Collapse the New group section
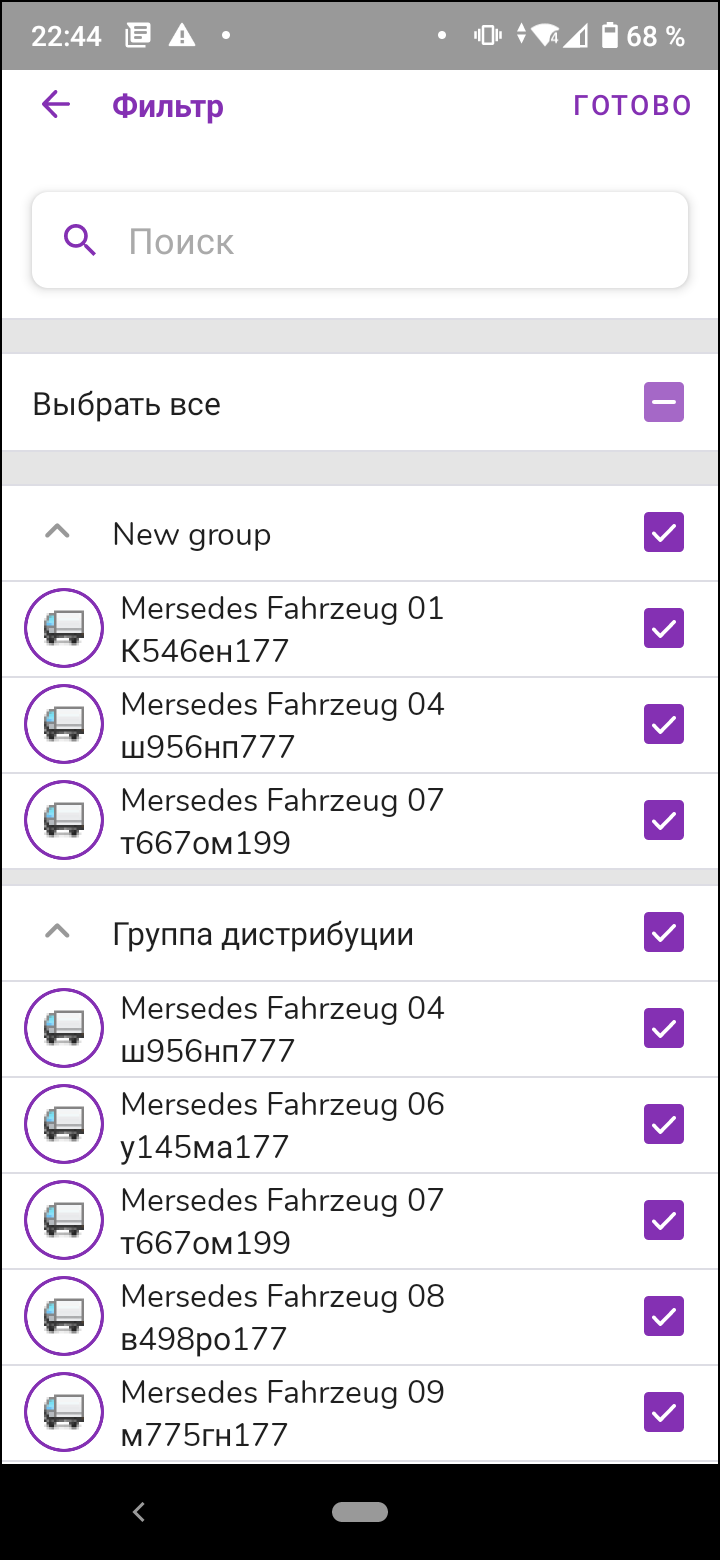Screen dimensions: 720x1560 [x=58, y=533]
